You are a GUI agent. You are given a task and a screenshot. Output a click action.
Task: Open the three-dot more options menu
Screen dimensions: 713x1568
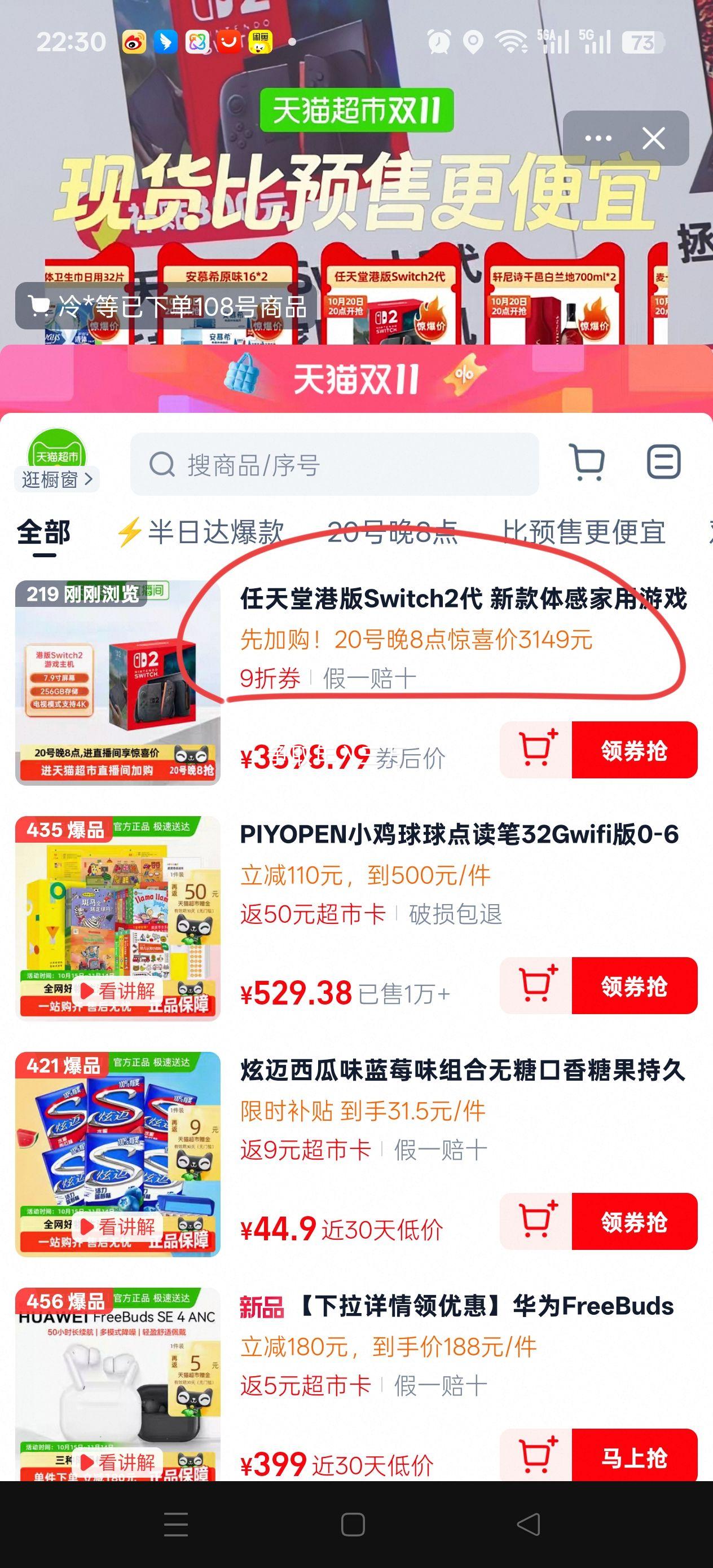click(598, 139)
